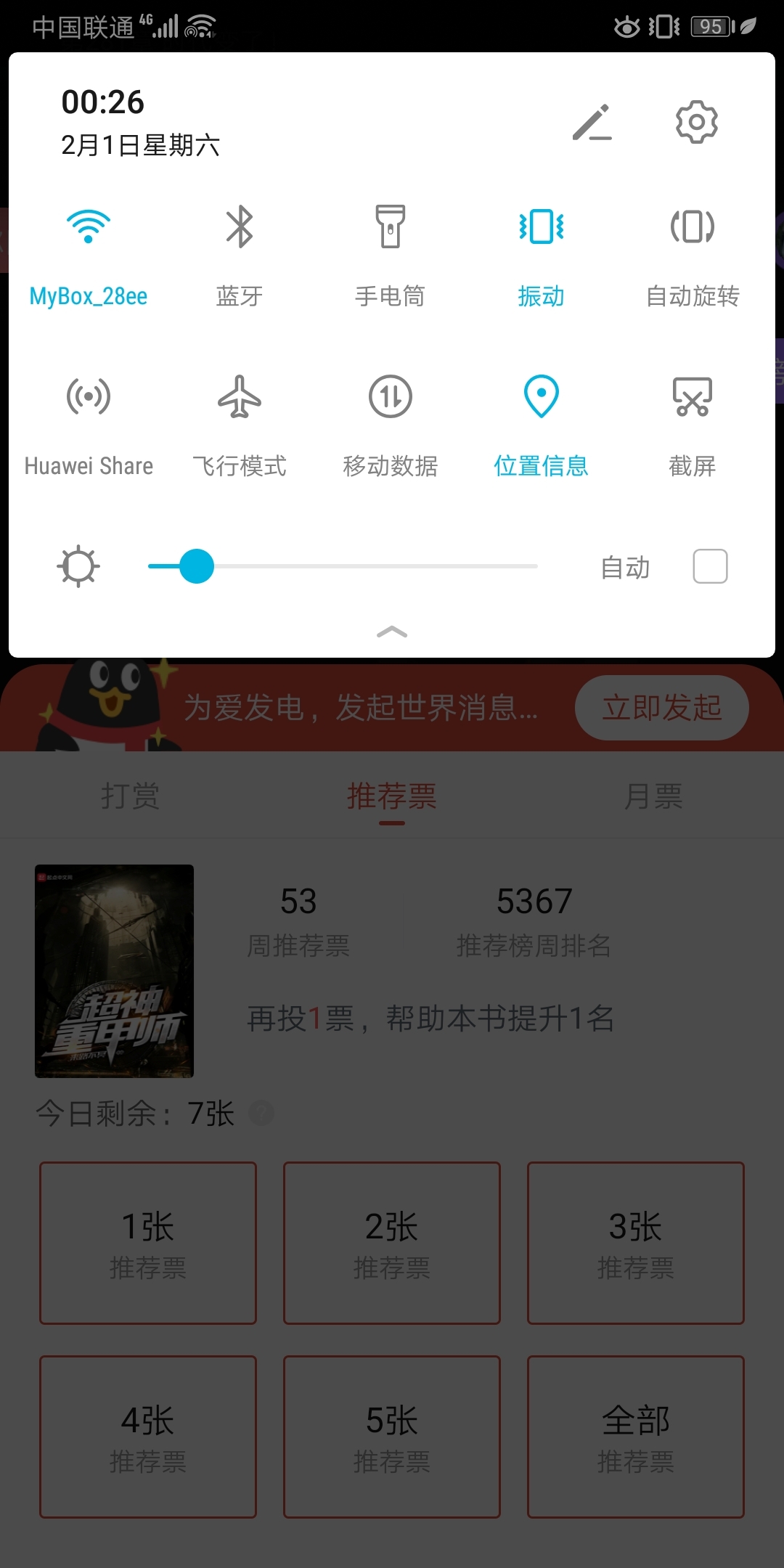The height and width of the screenshot is (1568, 784).
Task: Turn on the flashlight (手电筒)
Action: [x=391, y=227]
